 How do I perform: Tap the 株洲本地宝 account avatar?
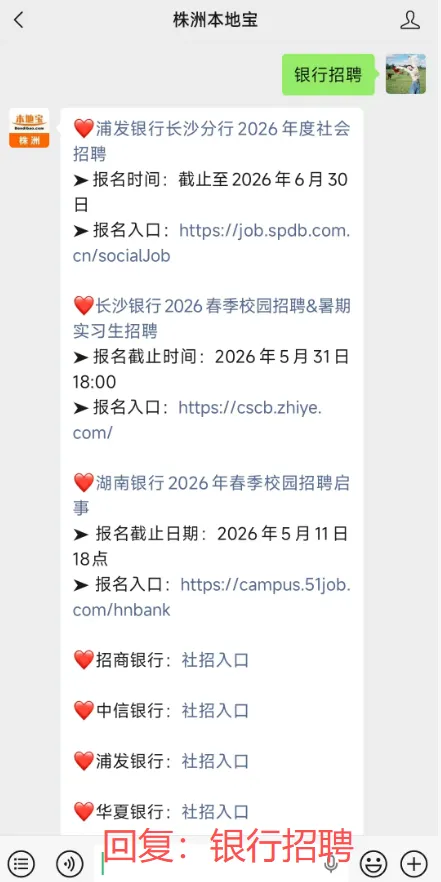click(29, 128)
